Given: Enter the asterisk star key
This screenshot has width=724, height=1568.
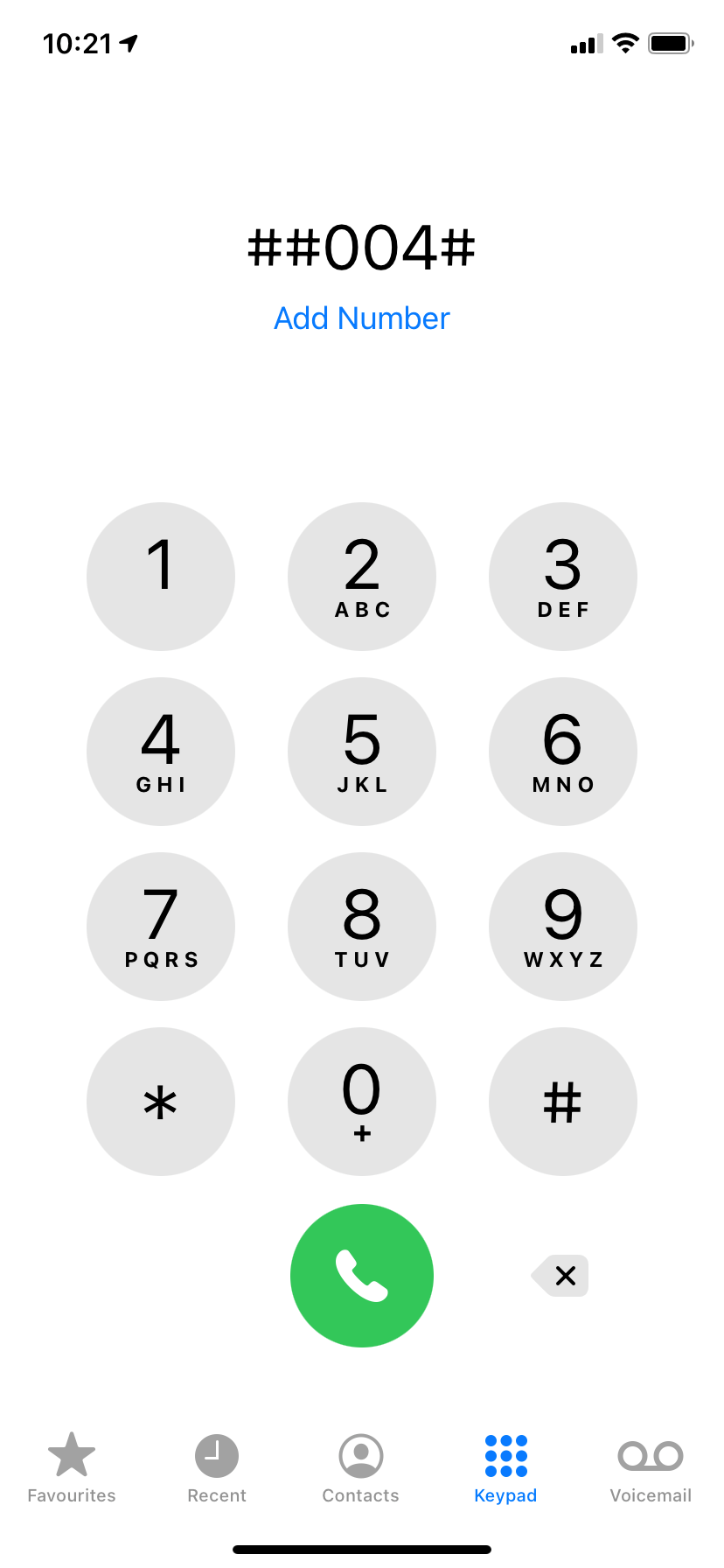Looking at the screenshot, I should (x=161, y=1102).
